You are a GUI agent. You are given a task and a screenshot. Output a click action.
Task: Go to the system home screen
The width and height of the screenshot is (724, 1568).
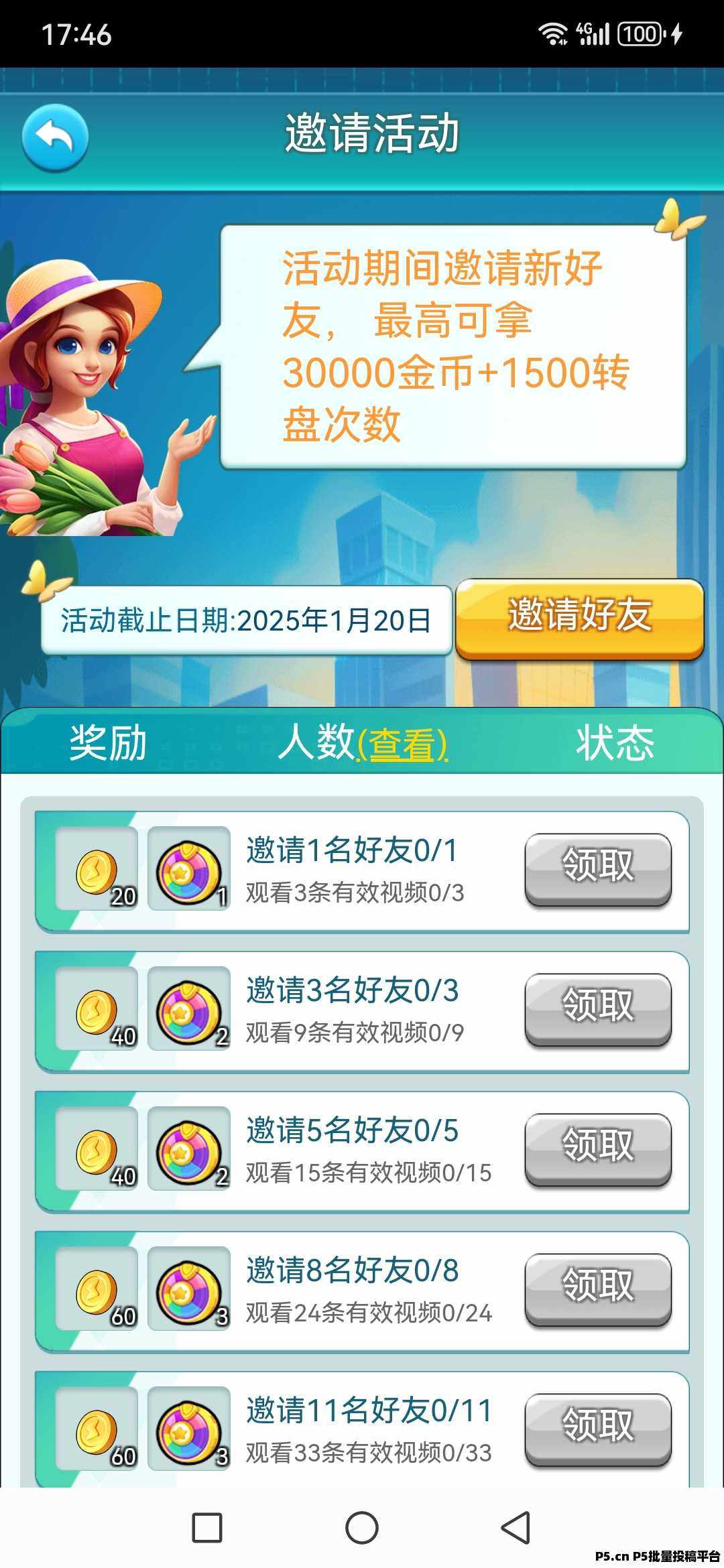[x=362, y=1528]
